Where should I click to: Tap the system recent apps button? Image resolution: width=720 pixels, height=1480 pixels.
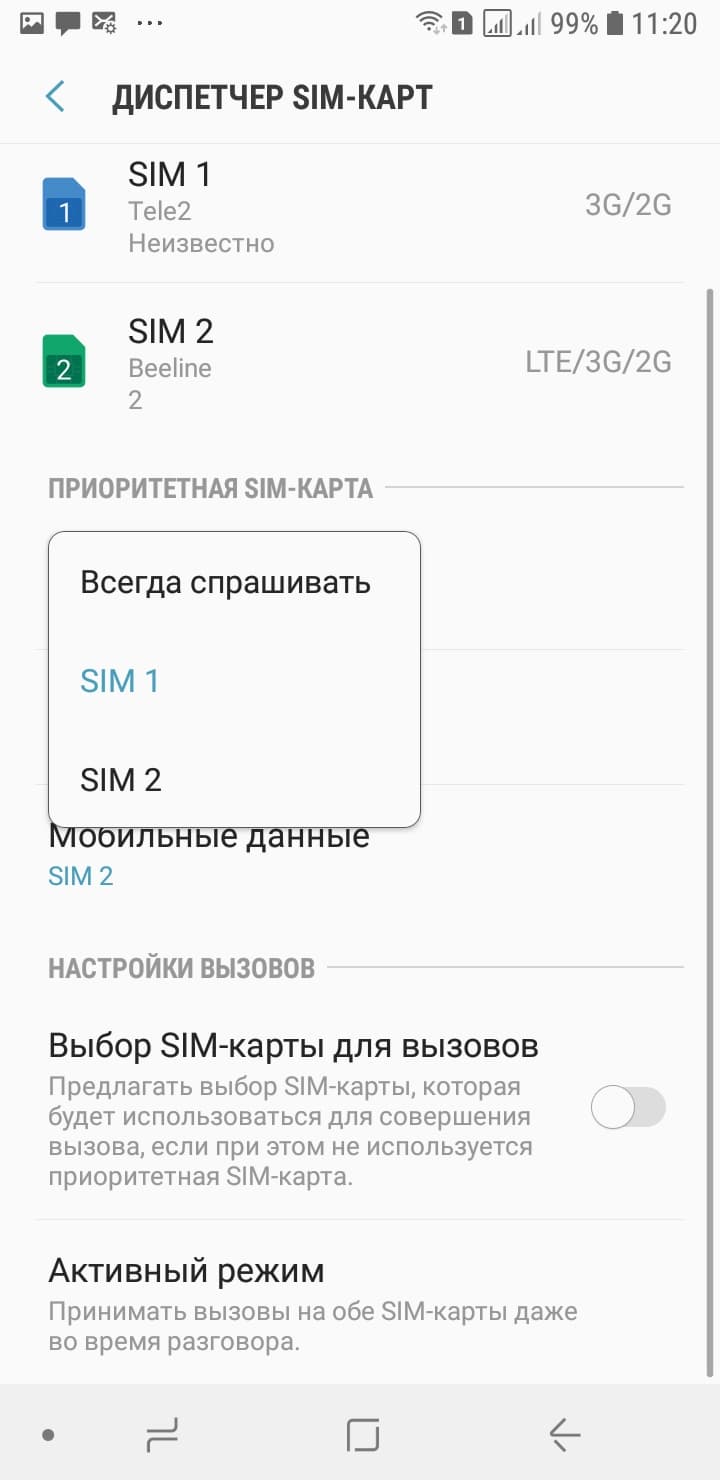tap(163, 1436)
